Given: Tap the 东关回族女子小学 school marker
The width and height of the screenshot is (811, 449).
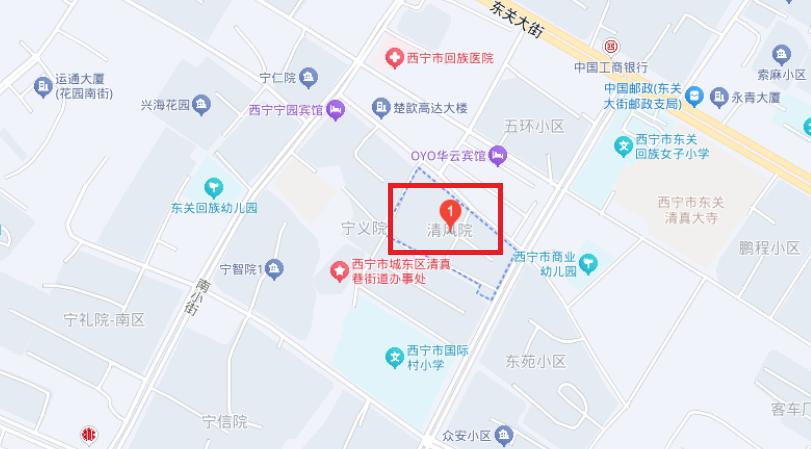Looking at the screenshot, I should coord(622,148).
